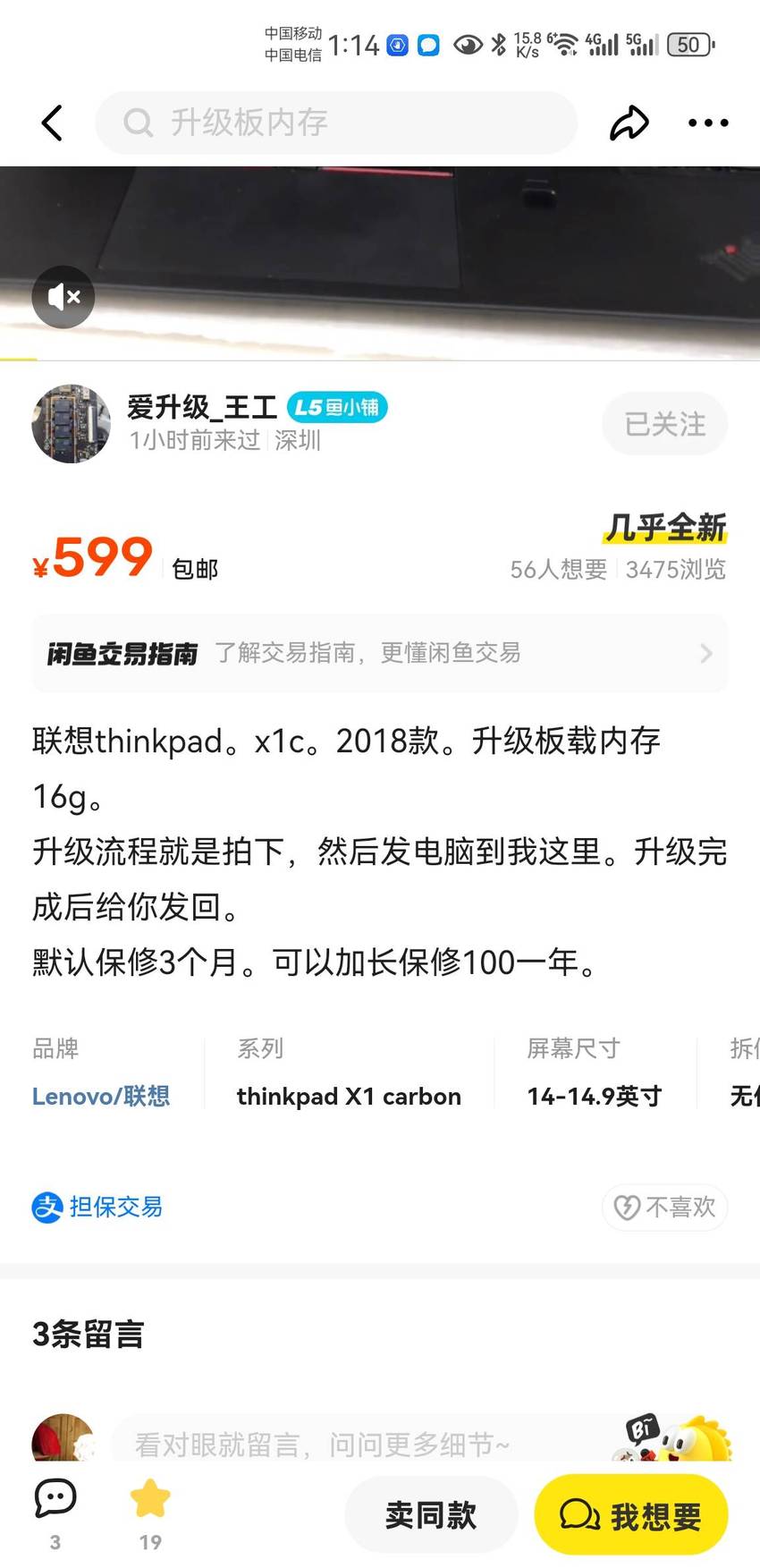This screenshot has height=1568, width=760.
Task: Open the search box 升级板内存
Action: click(336, 123)
